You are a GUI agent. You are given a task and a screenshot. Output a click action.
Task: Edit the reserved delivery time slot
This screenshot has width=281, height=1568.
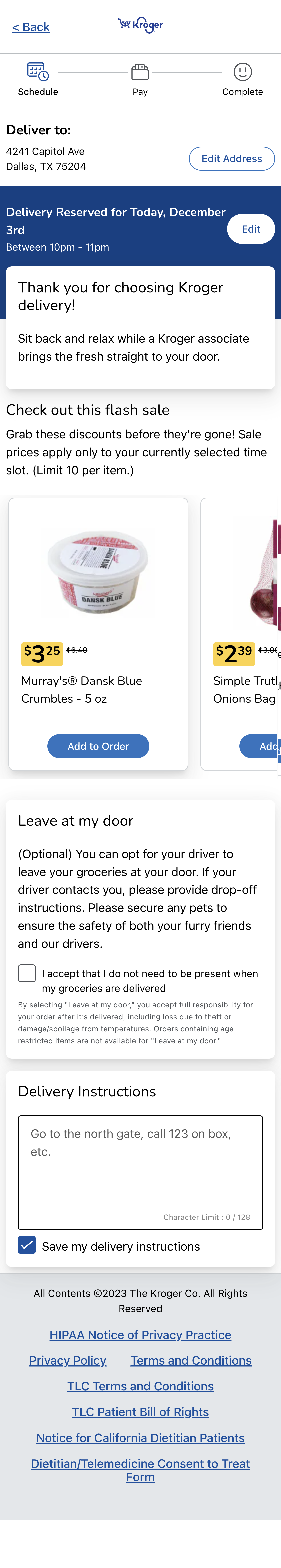pyautogui.click(x=250, y=229)
